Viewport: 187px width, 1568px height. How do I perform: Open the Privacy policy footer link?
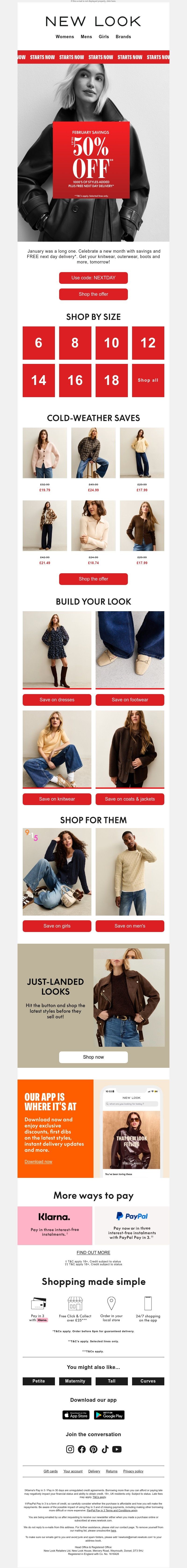point(133,1471)
